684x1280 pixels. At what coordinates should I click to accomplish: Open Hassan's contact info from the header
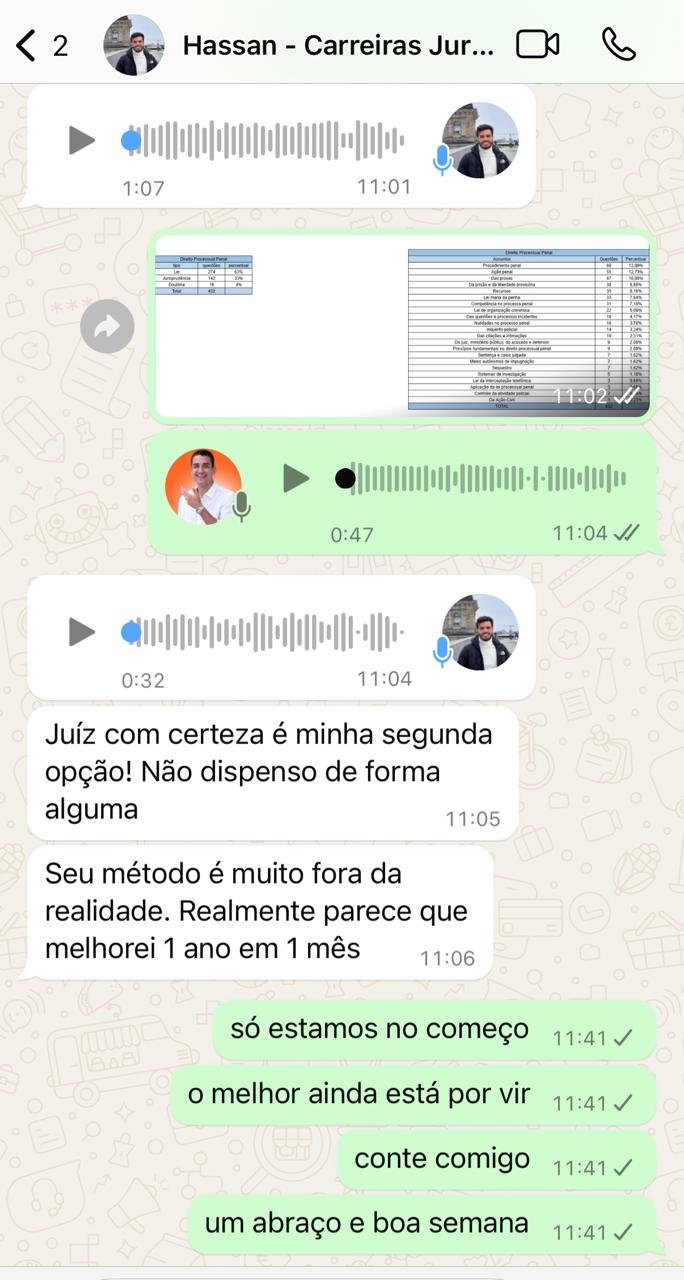click(338, 45)
